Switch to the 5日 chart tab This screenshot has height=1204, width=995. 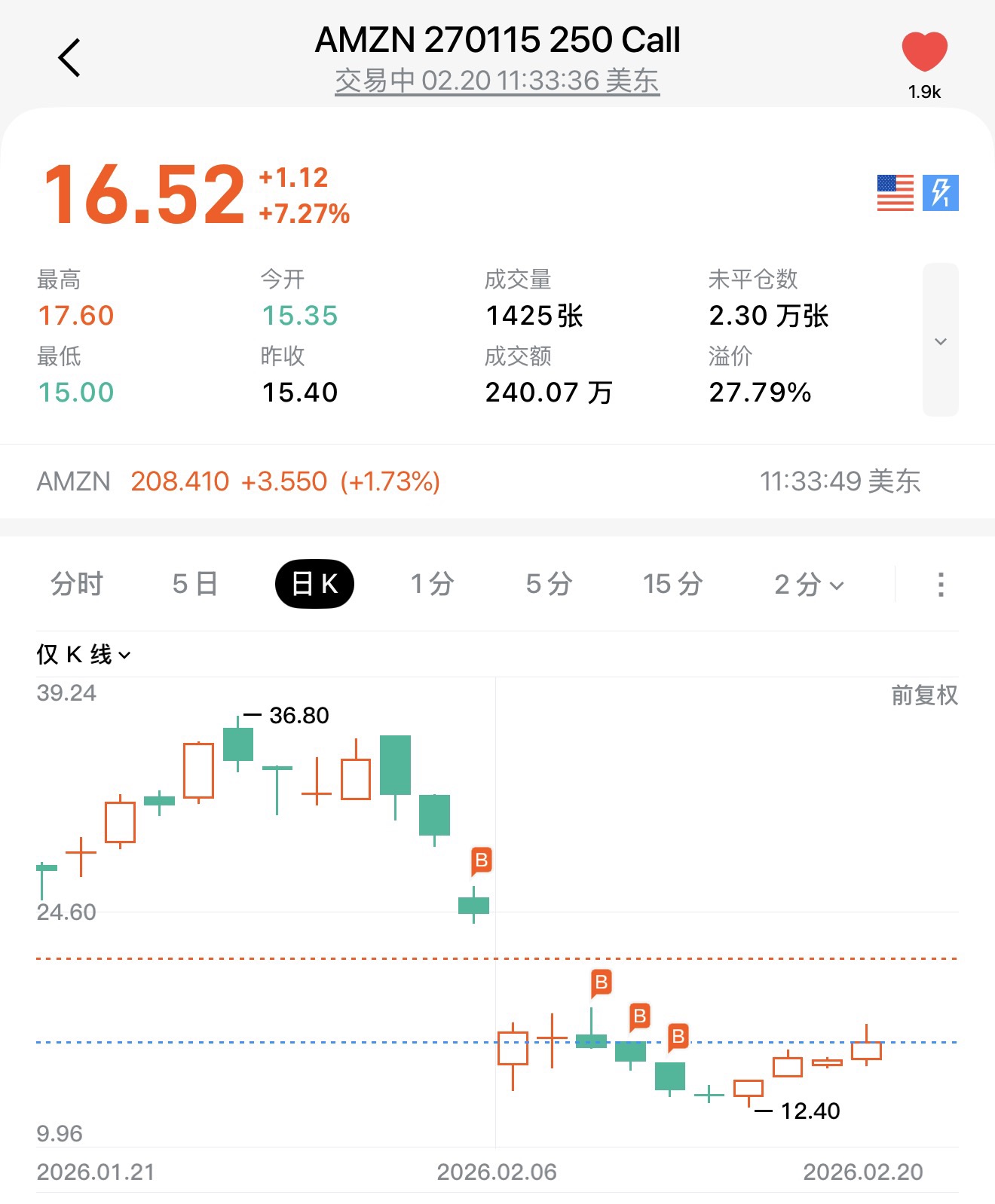click(195, 584)
